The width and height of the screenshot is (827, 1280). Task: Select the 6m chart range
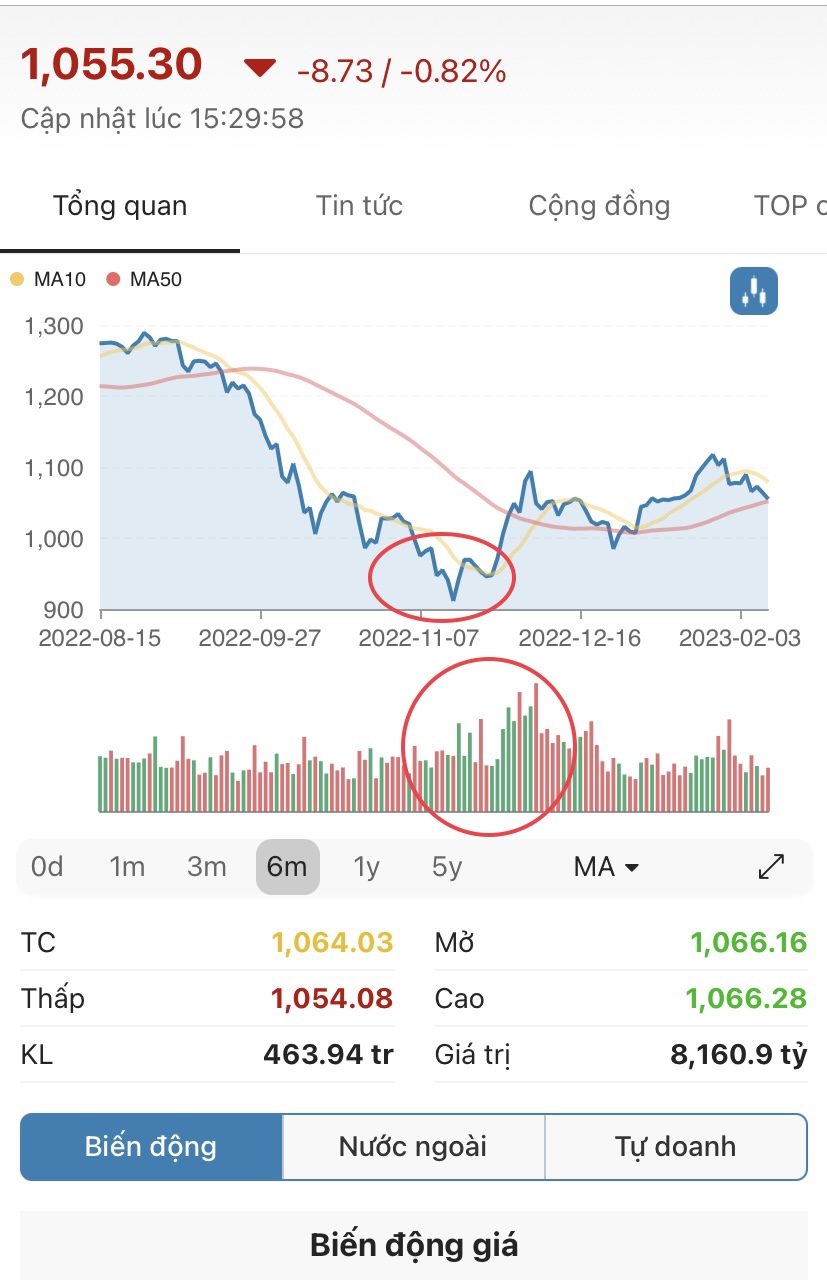click(287, 867)
